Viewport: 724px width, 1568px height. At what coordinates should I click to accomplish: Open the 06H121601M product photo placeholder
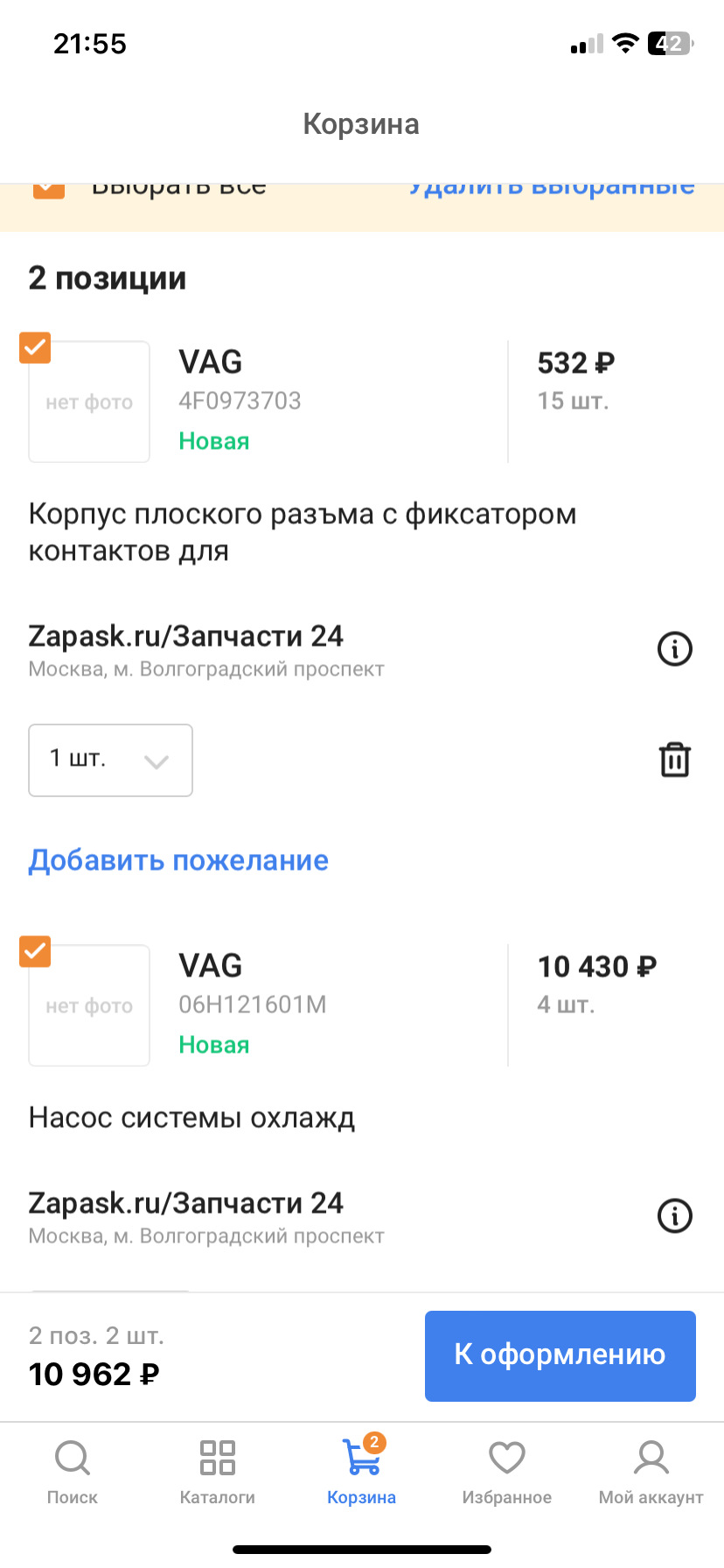pyautogui.click(x=89, y=1005)
